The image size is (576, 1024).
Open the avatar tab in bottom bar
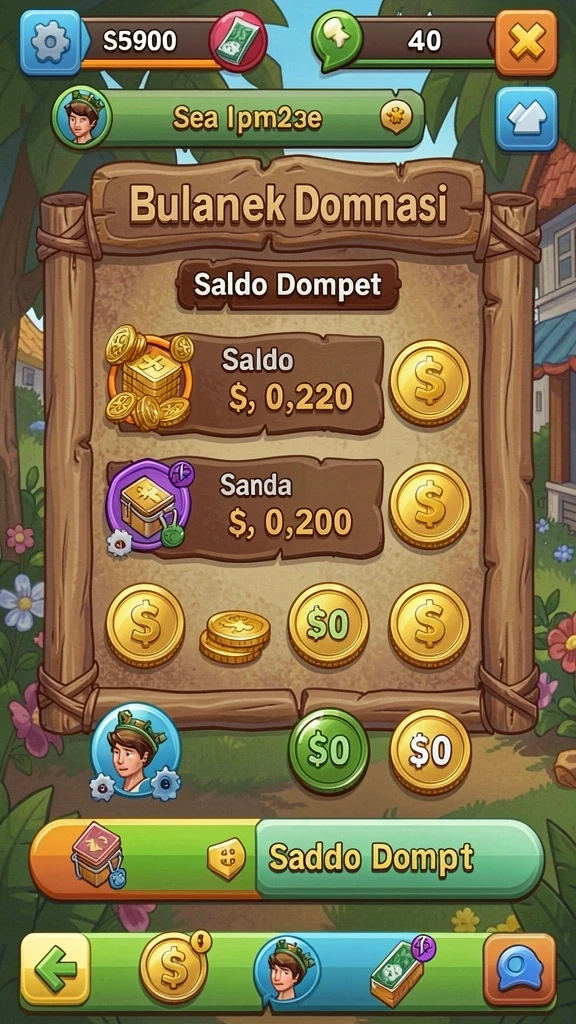287,970
